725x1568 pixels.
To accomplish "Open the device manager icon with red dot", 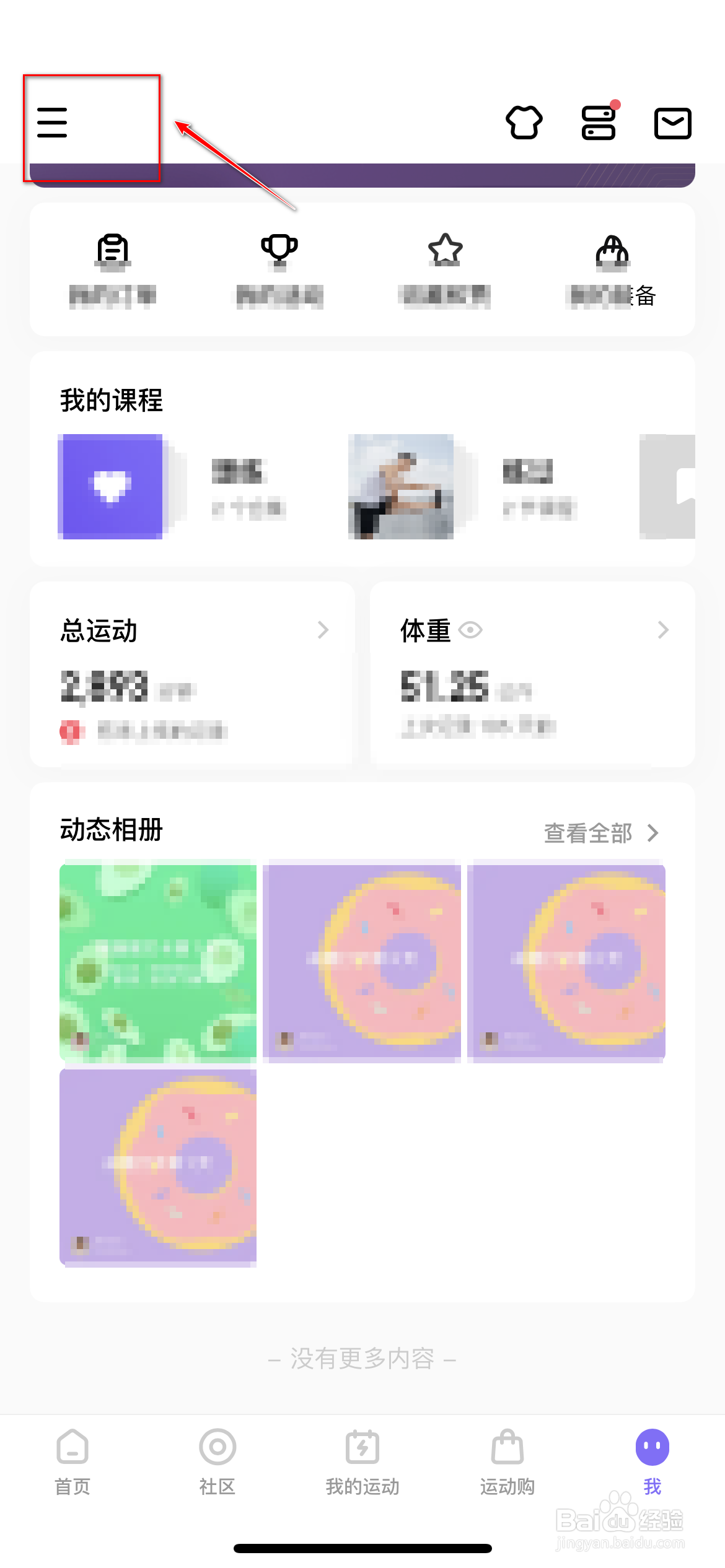I will point(598,123).
